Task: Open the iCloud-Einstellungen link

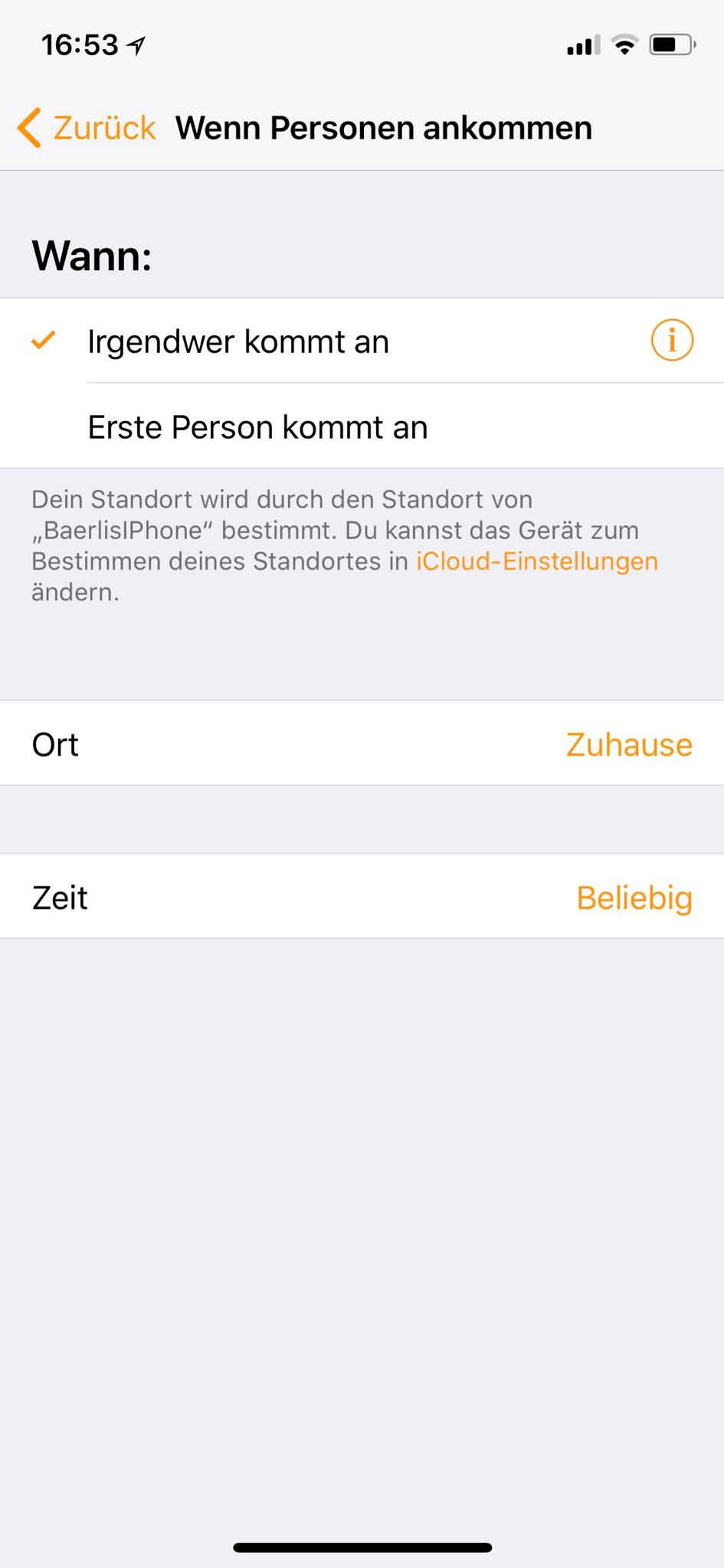Action: [536, 561]
